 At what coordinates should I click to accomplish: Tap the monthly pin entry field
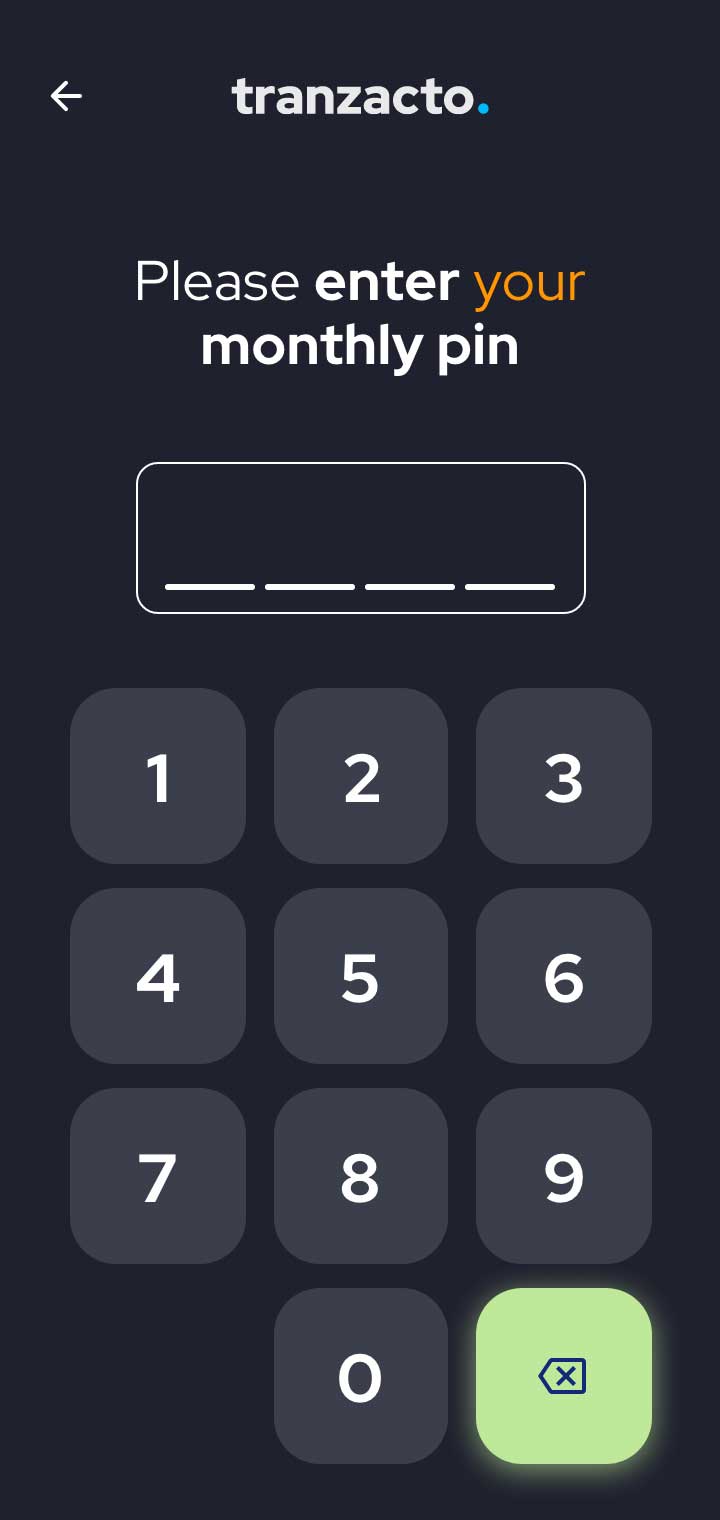pyautogui.click(x=360, y=538)
